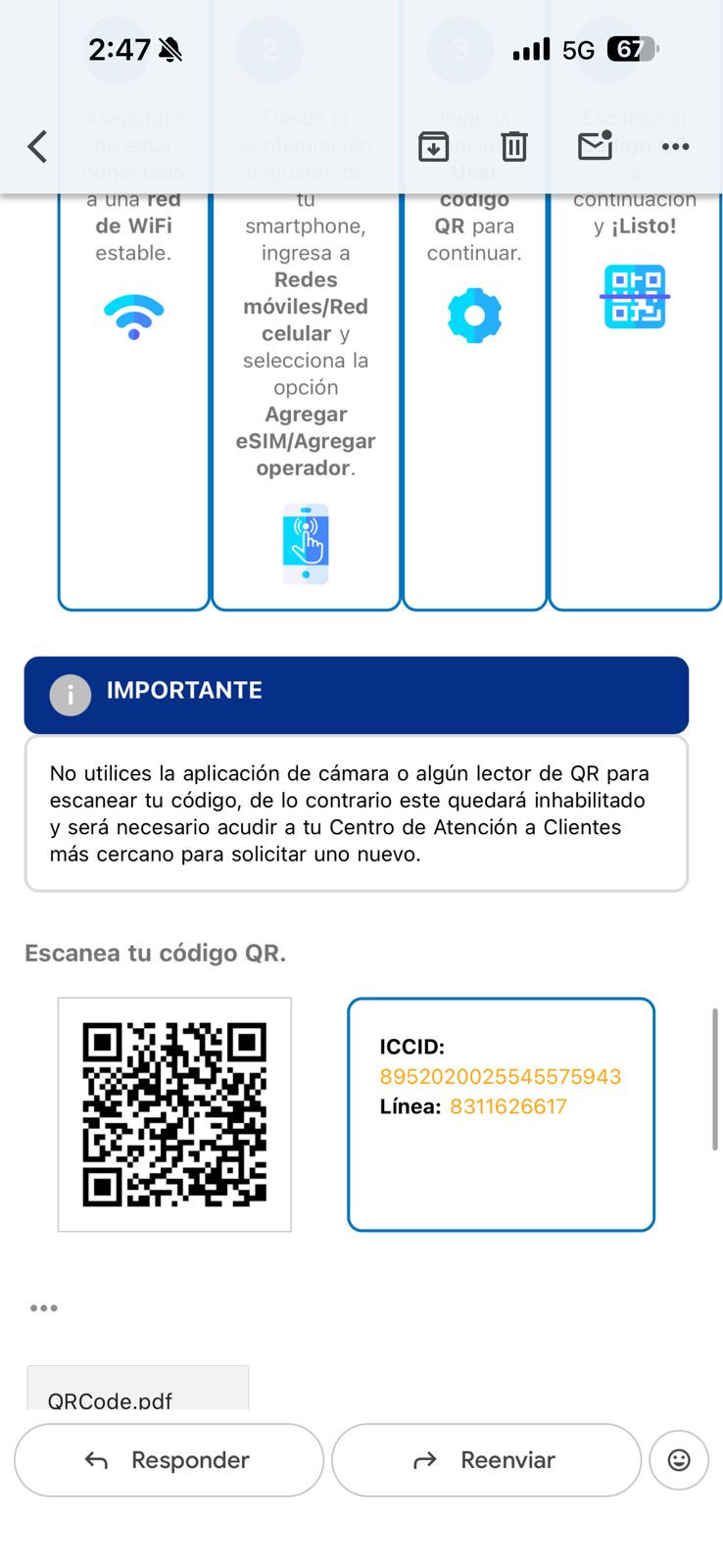Add an emoji reaction
The image size is (723, 1568).
(679, 1460)
